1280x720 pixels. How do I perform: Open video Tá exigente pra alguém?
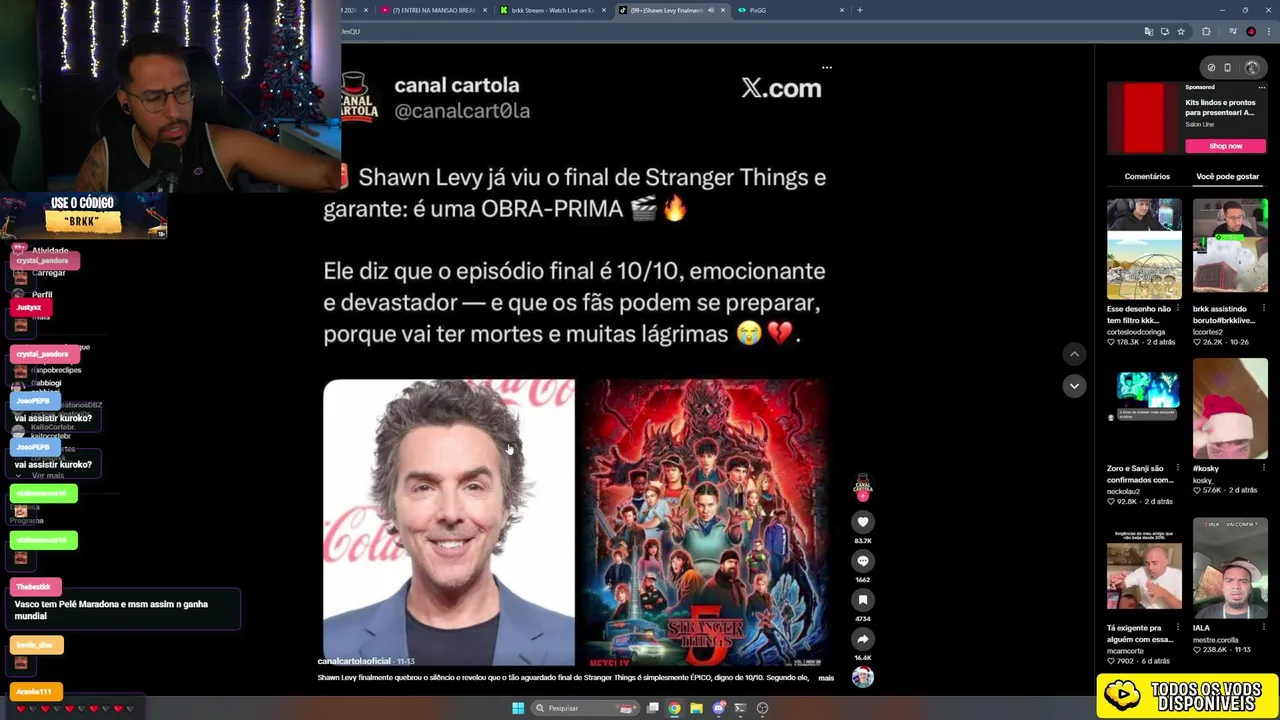tap(1144, 569)
